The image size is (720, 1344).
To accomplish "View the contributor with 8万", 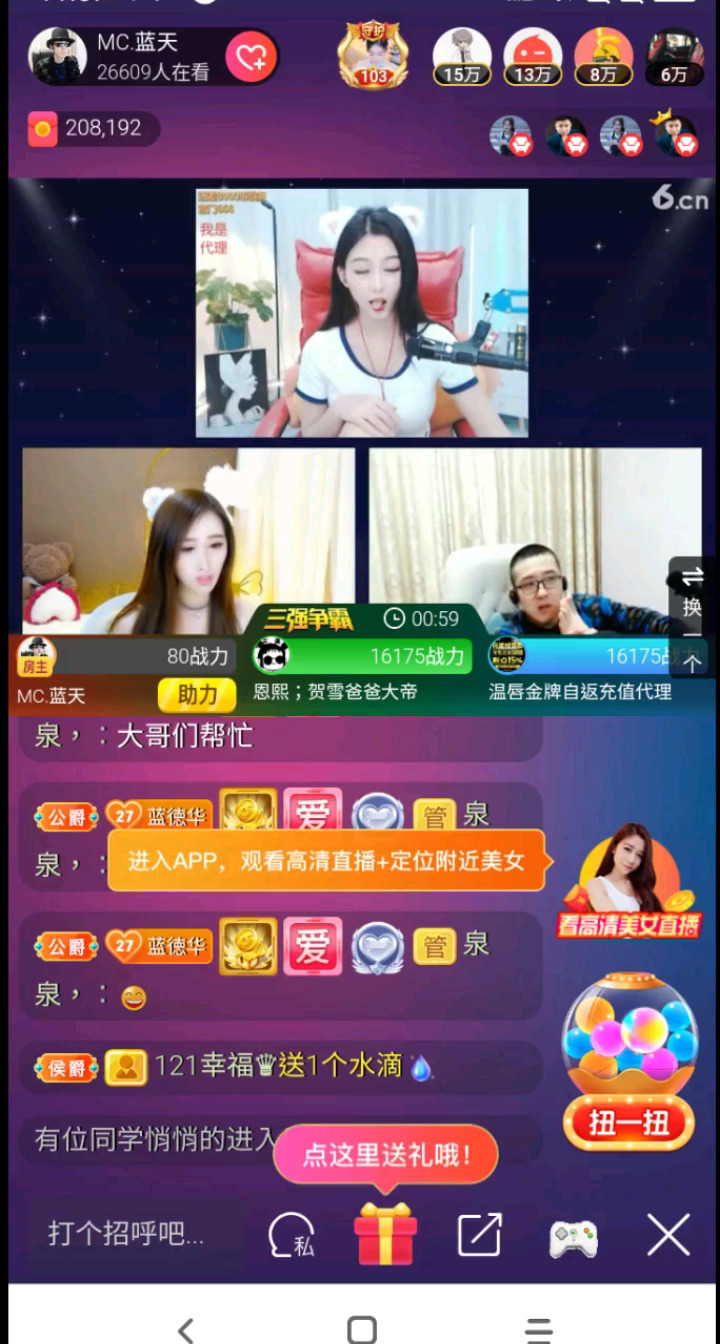I will click(x=603, y=56).
